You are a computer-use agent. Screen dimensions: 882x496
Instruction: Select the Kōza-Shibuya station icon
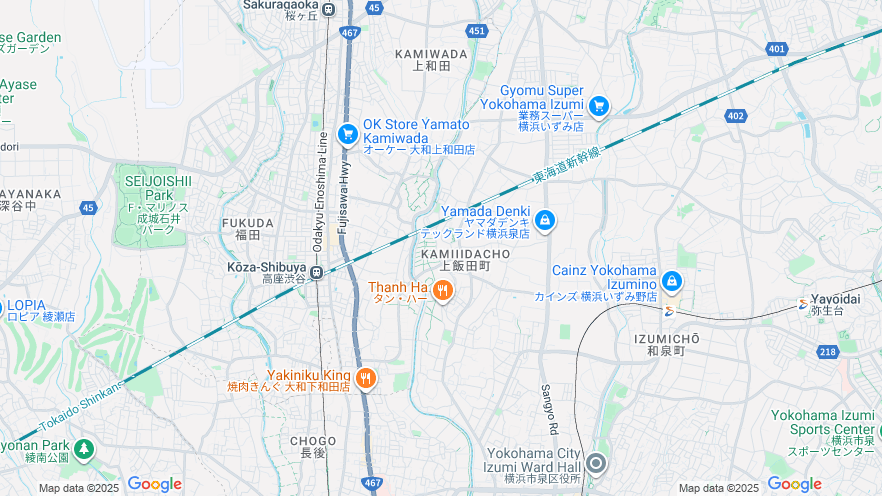tap(316, 272)
